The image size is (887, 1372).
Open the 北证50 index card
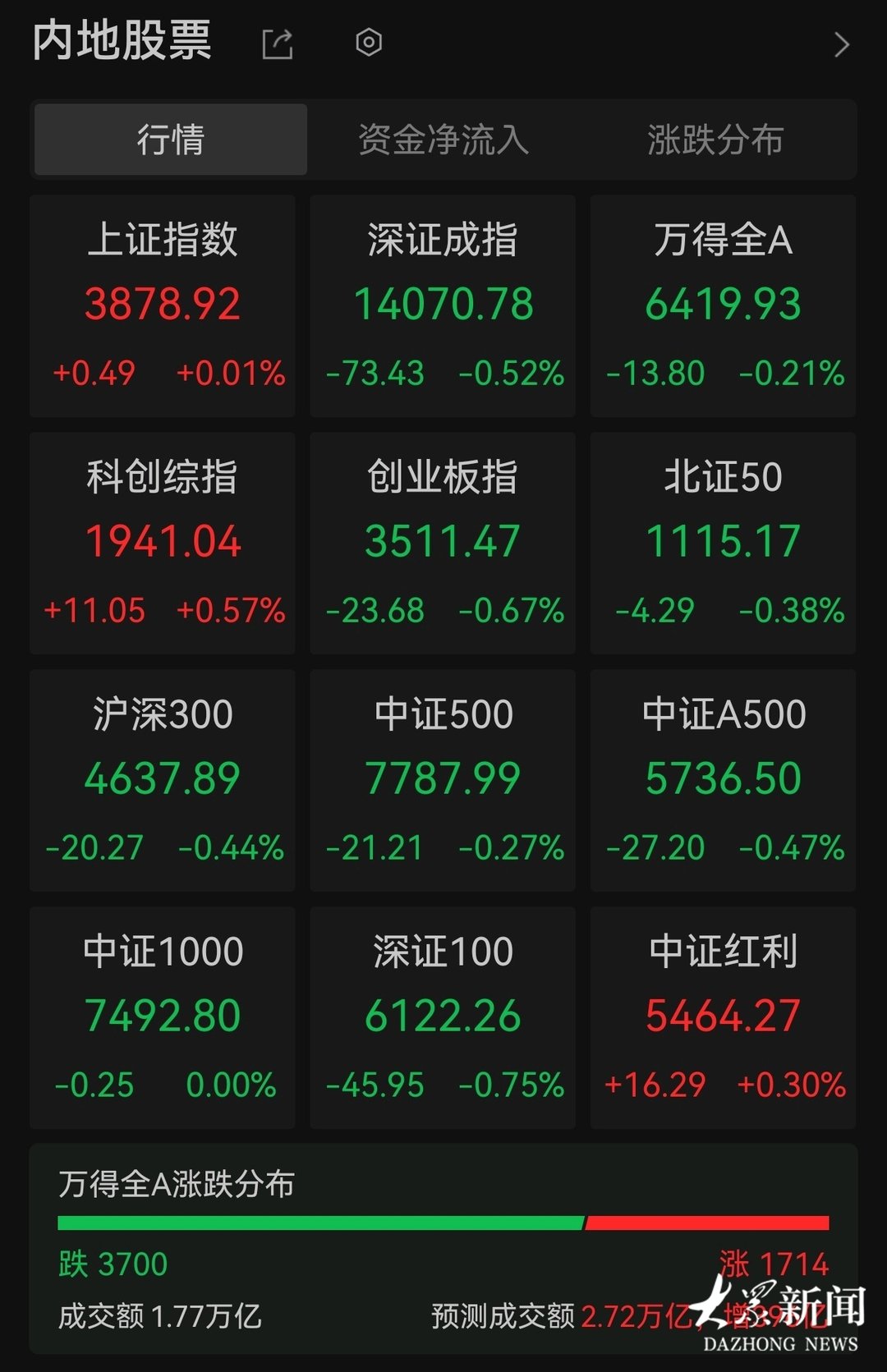(x=723, y=544)
